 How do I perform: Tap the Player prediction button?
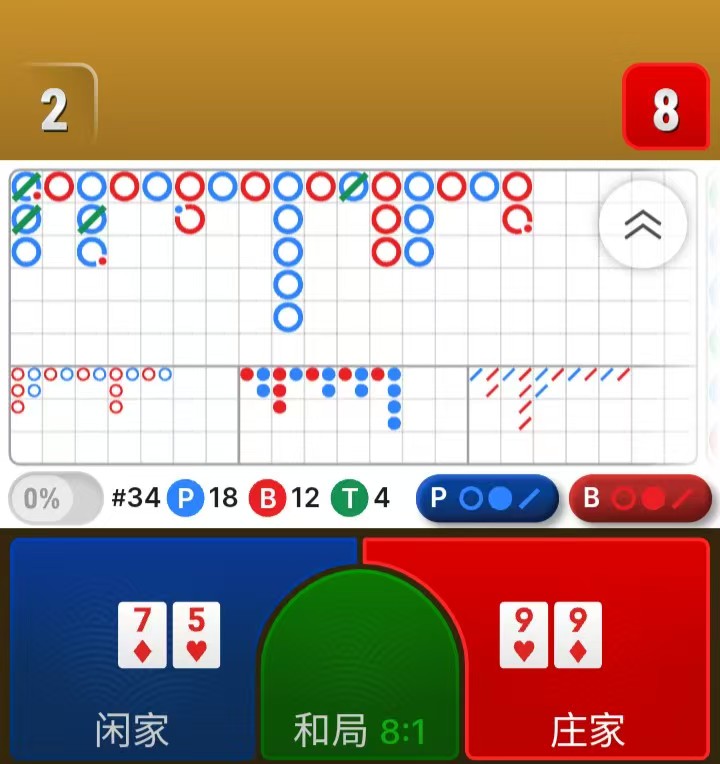(x=487, y=498)
